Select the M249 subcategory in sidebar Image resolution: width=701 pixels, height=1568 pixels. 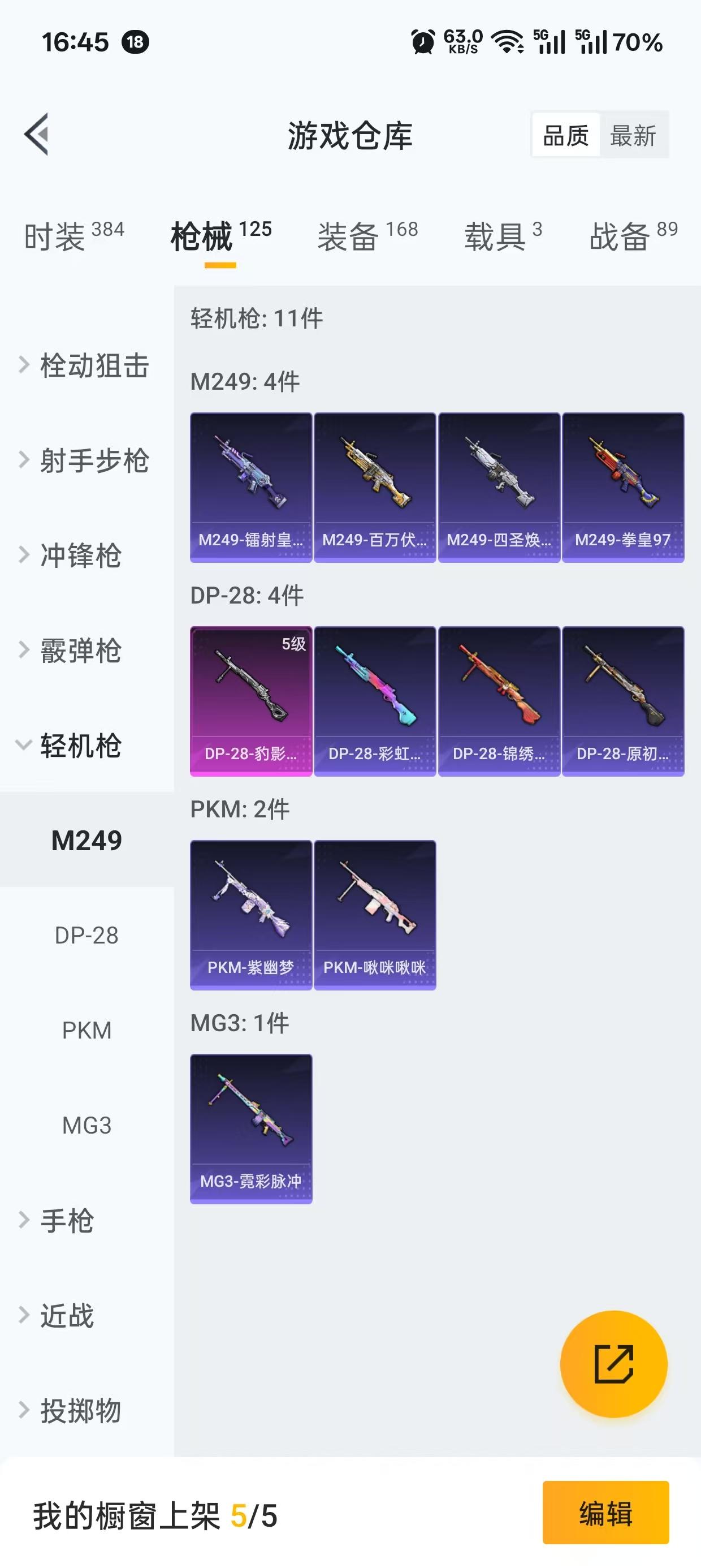point(86,840)
